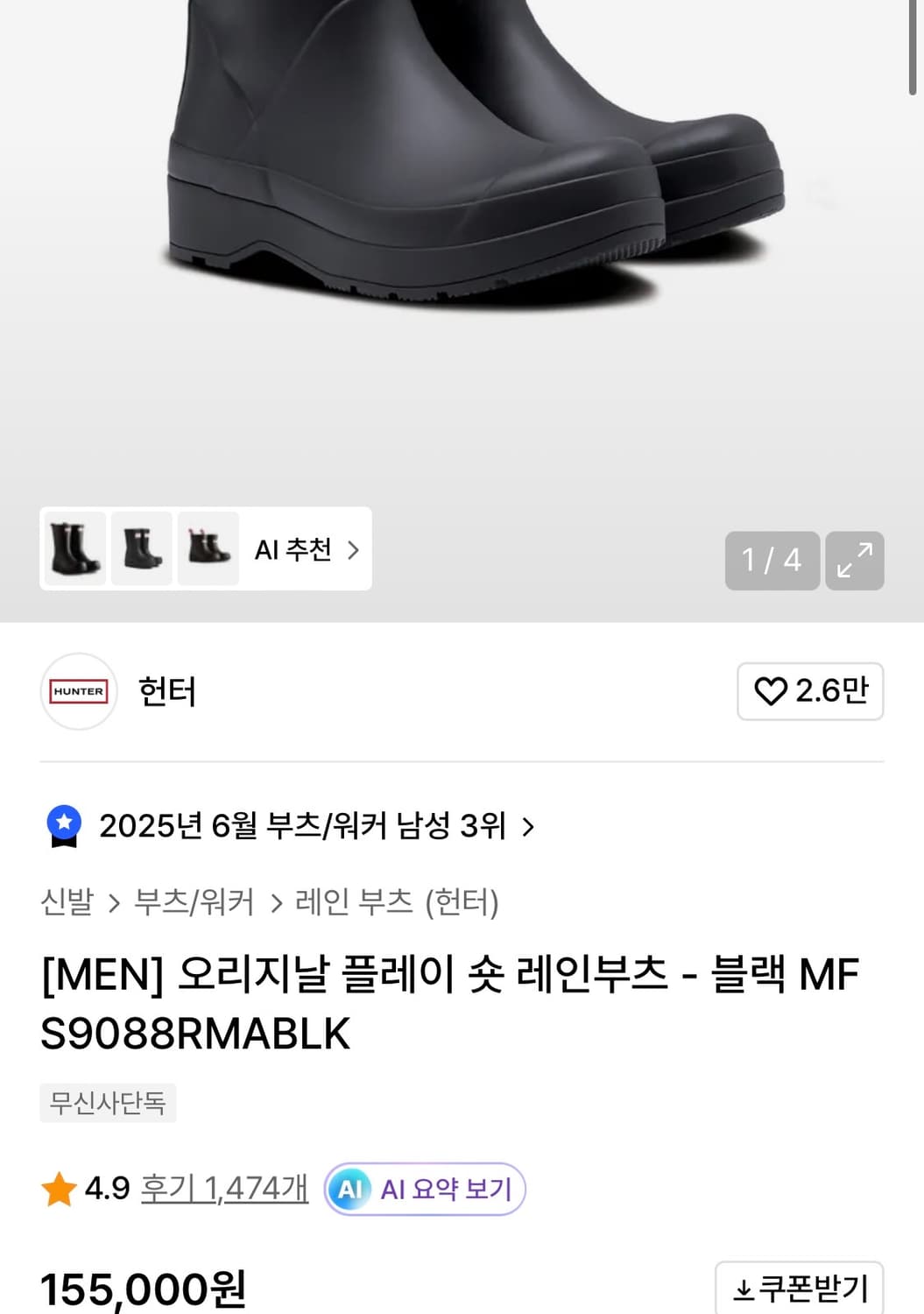Viewport: 924px width, 1314px height.
Task: Select the AI 요약 보기 toggle pill
Action: (x=424, y=1190)
